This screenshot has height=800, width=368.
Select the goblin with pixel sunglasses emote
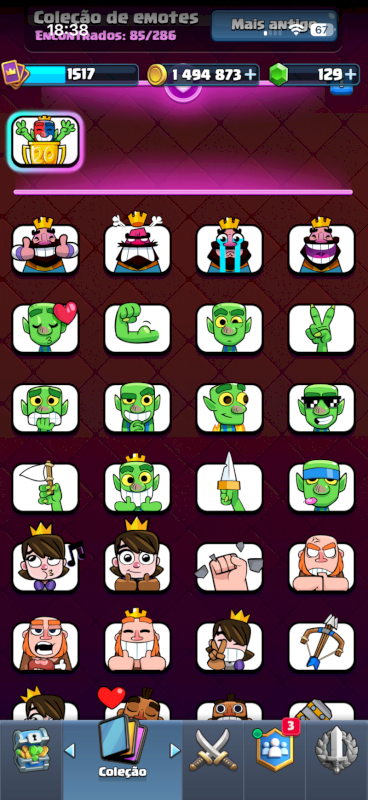(x=321, y=407)
